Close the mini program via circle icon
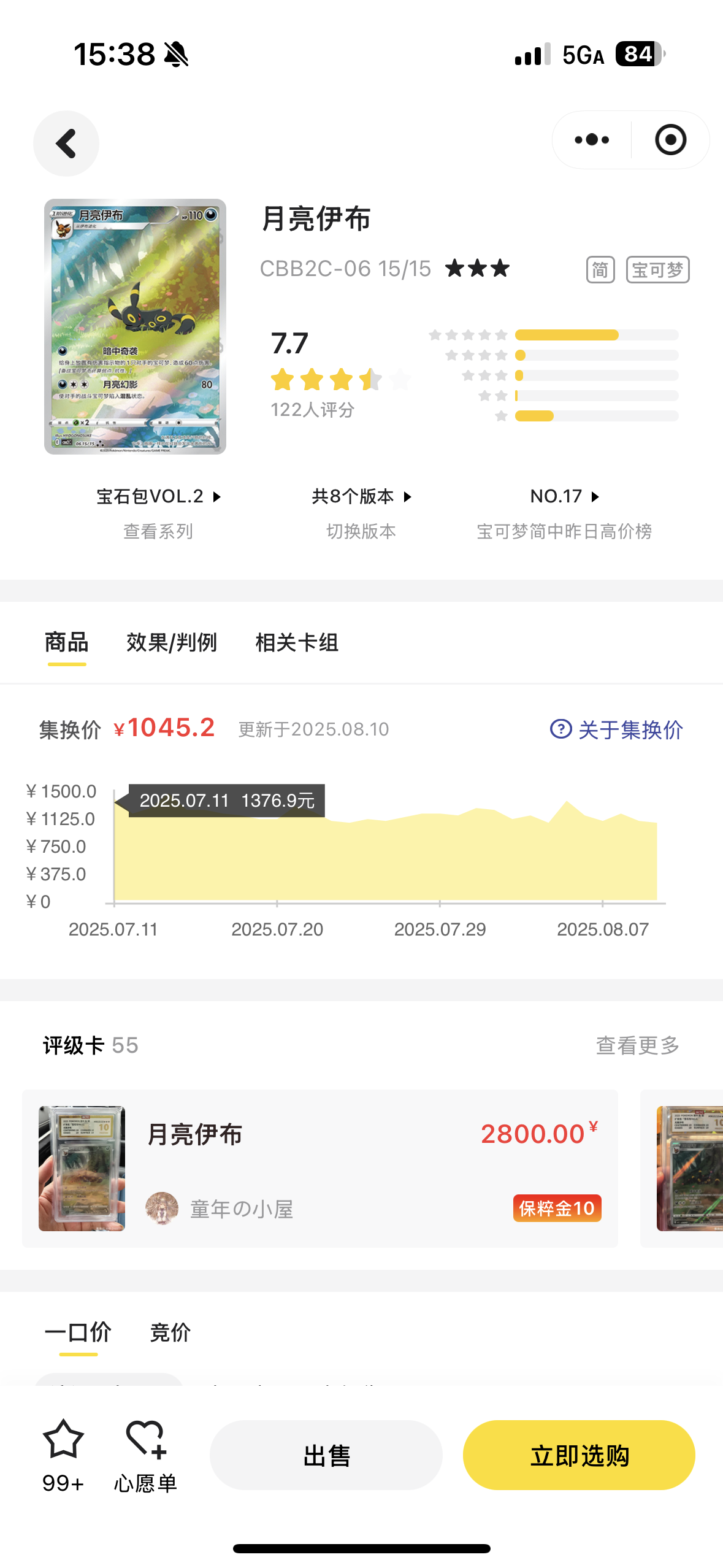 [x=670, y=140]
